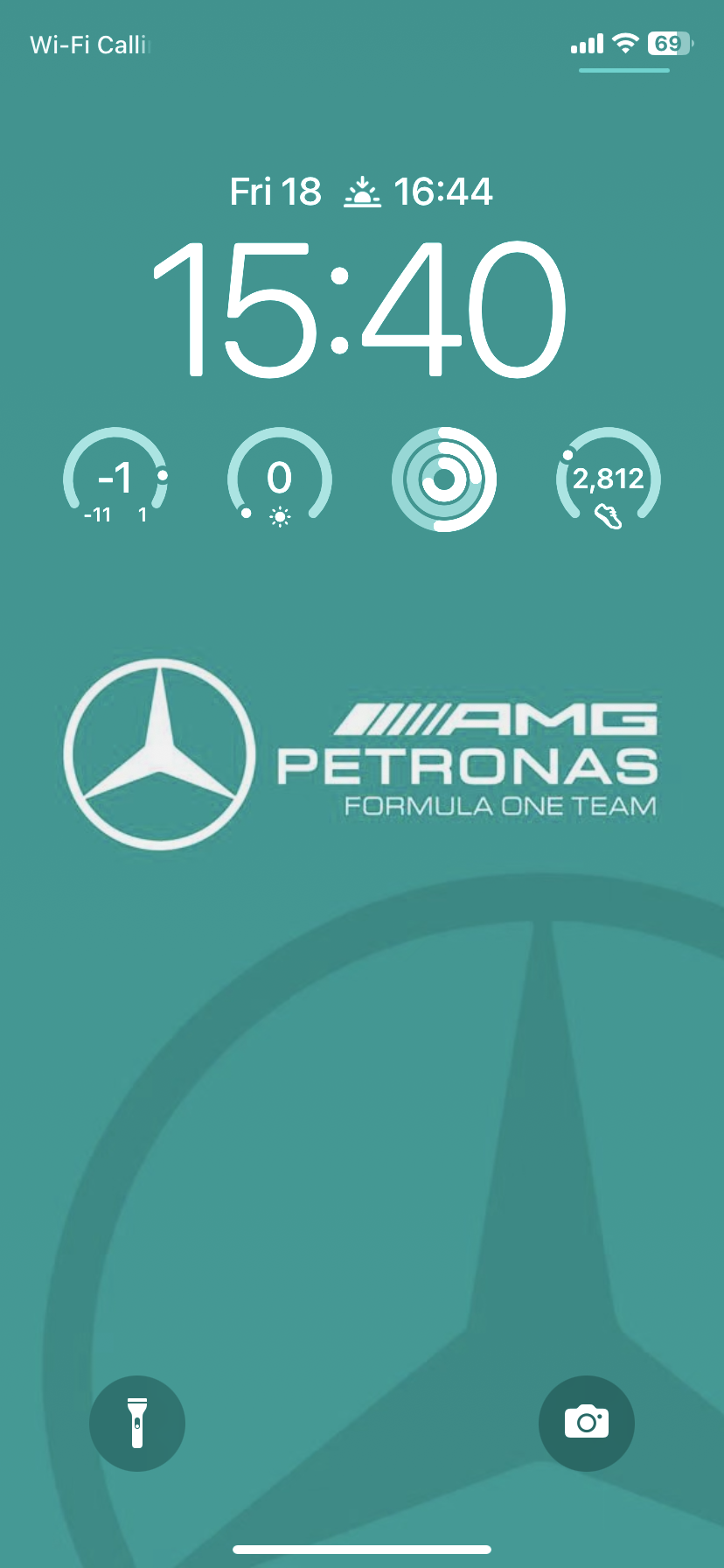Open the temperature weather widget

115,479
